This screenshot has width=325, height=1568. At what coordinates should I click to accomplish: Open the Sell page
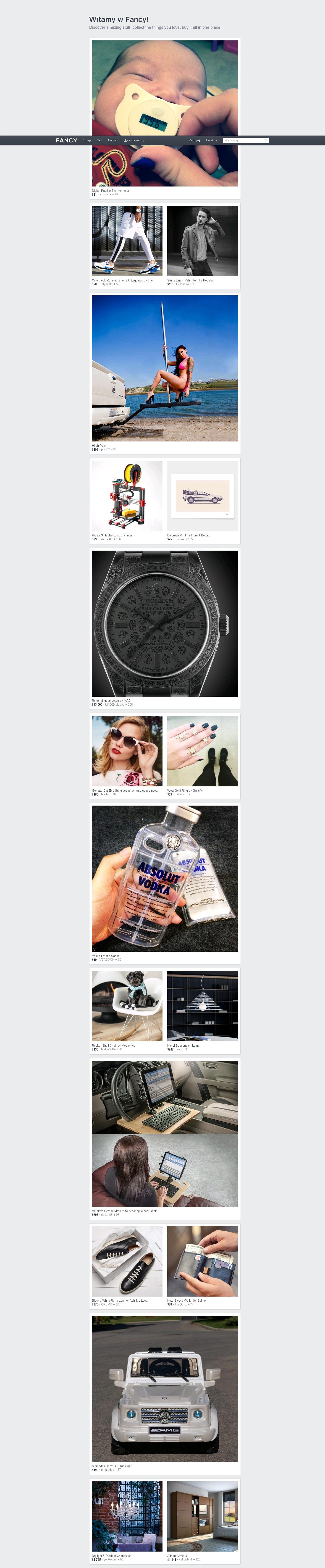coord(99,140)
